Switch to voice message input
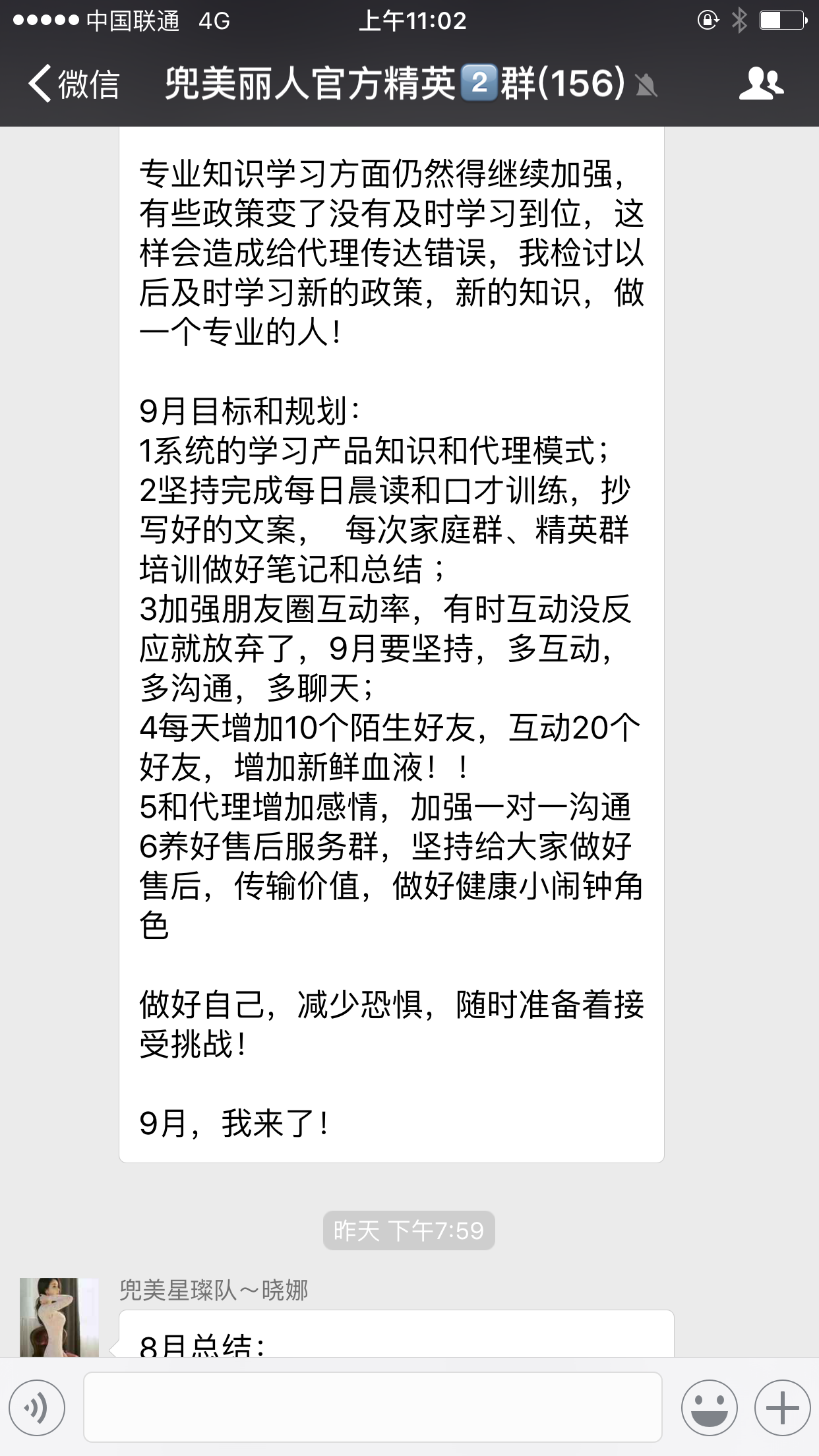 pyautogui.click(x=38, y=1408)
